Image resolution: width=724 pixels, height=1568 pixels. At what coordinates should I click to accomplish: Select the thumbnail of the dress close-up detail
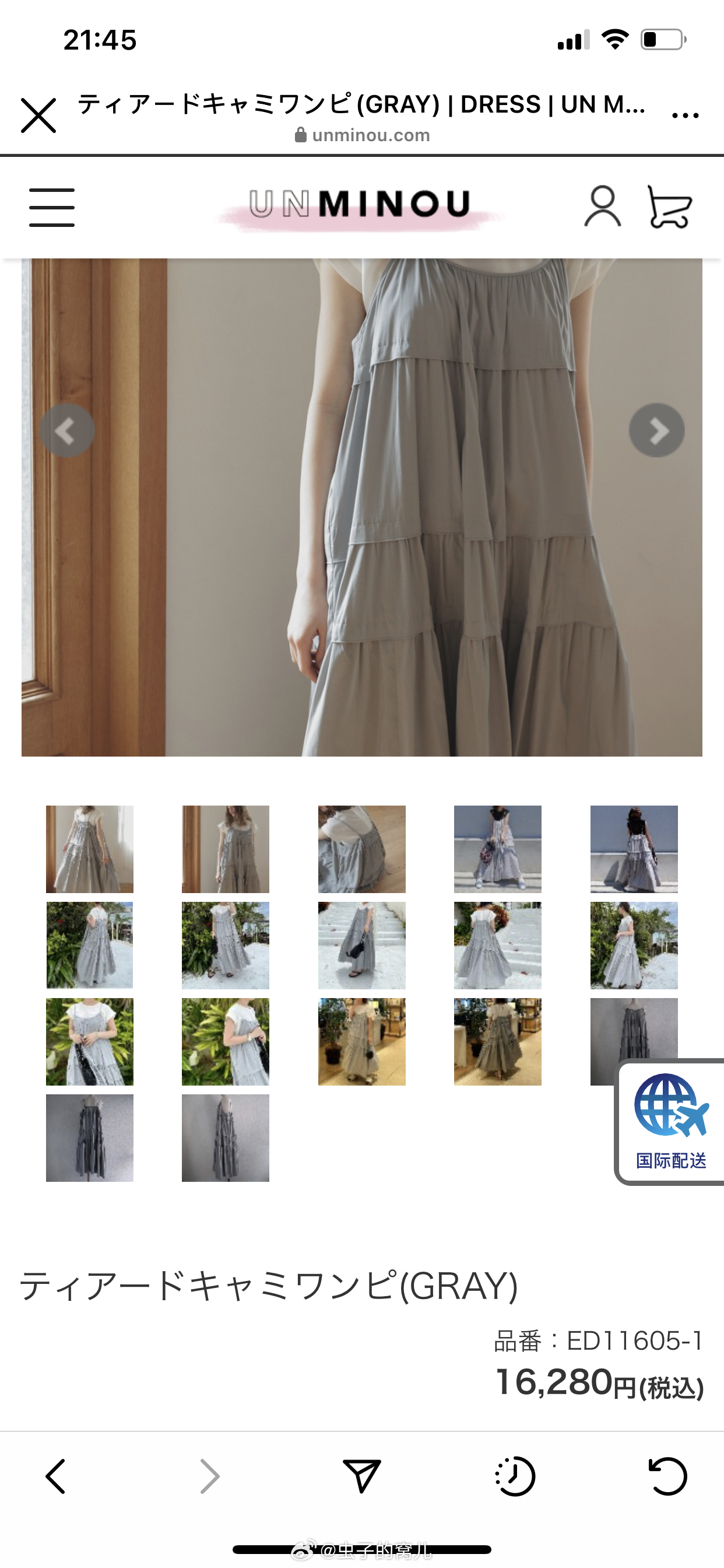pos(361,849)
